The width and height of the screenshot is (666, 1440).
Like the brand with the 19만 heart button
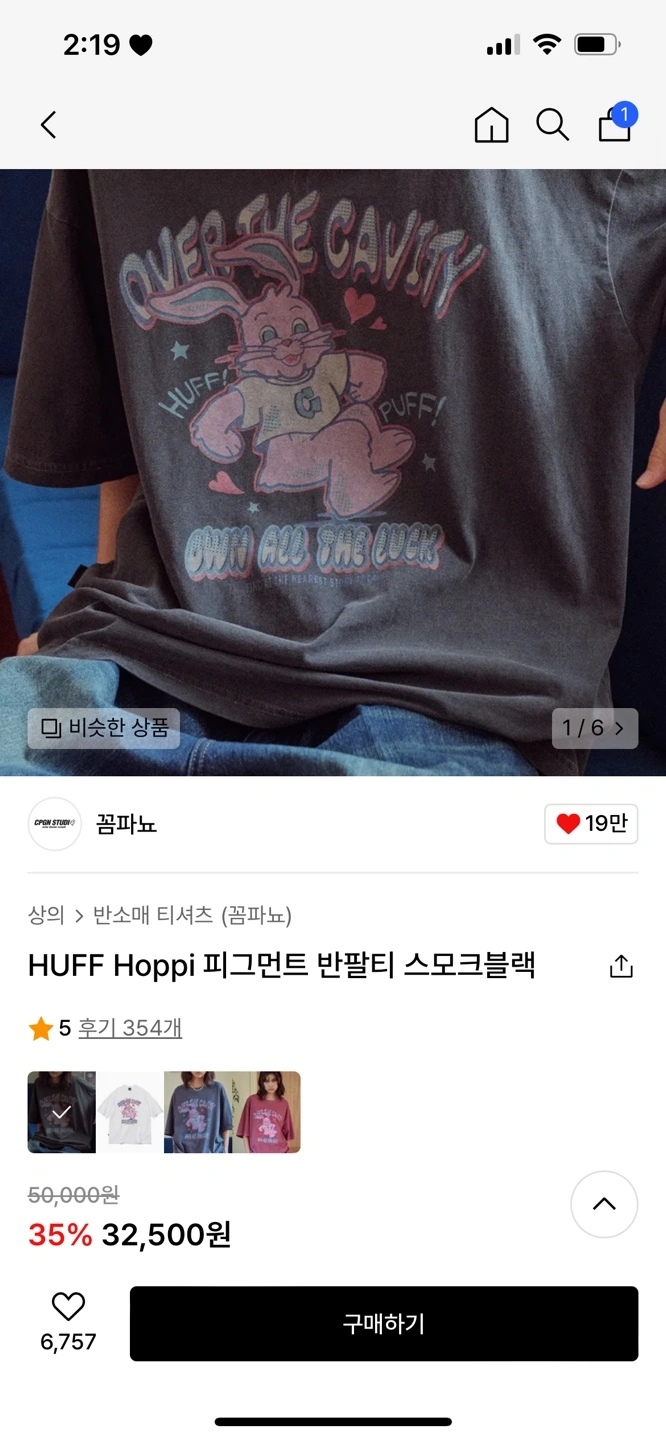[x=591, y=824]
